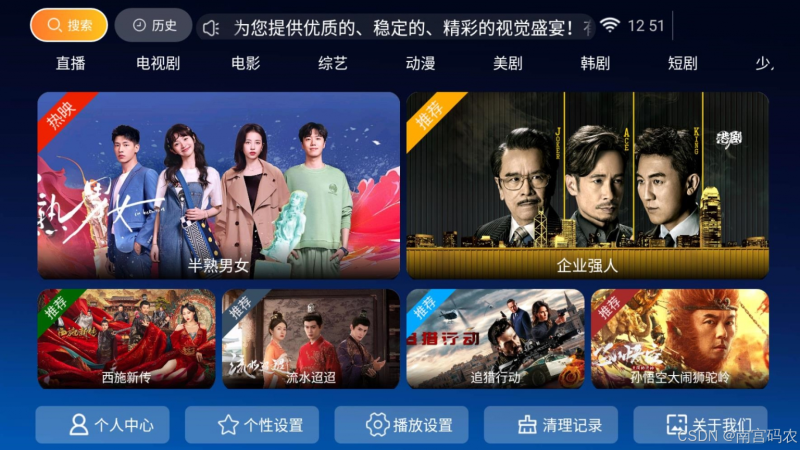
Task: Open the 综艺 tab
Action: point(333,64)
